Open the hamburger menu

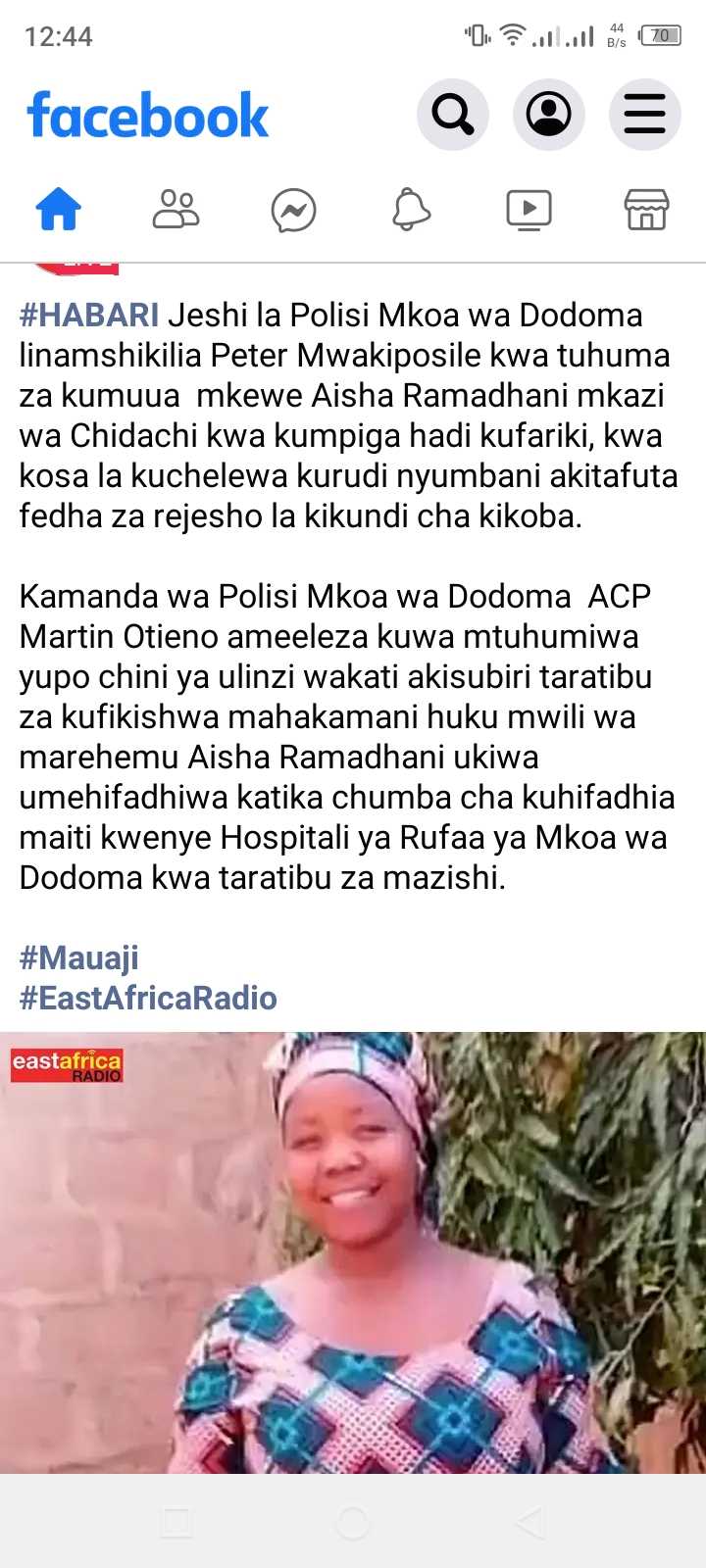coord(645,115)
